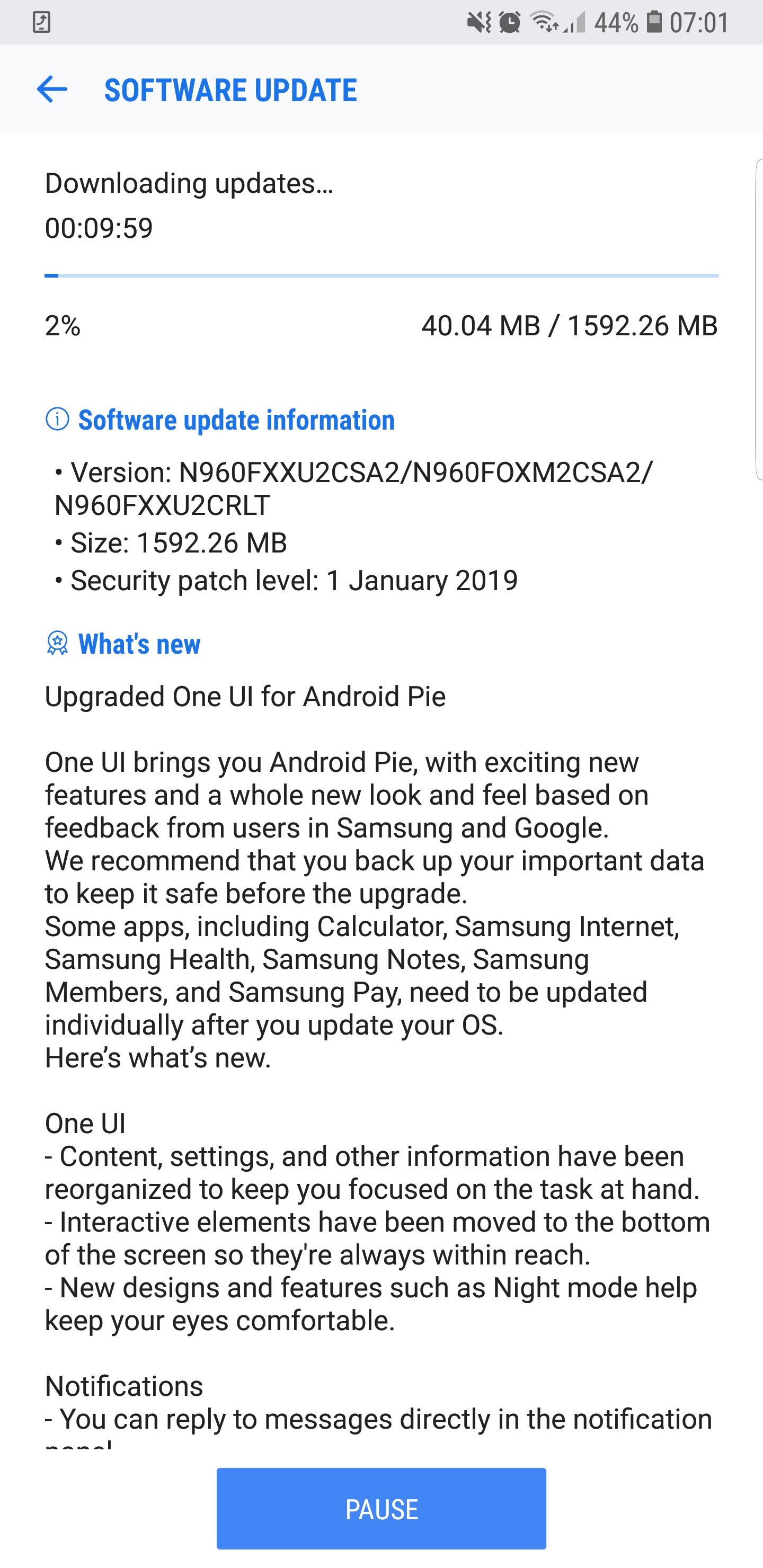
Task: Pause the update download
Action: click(x=381, y=1508)
